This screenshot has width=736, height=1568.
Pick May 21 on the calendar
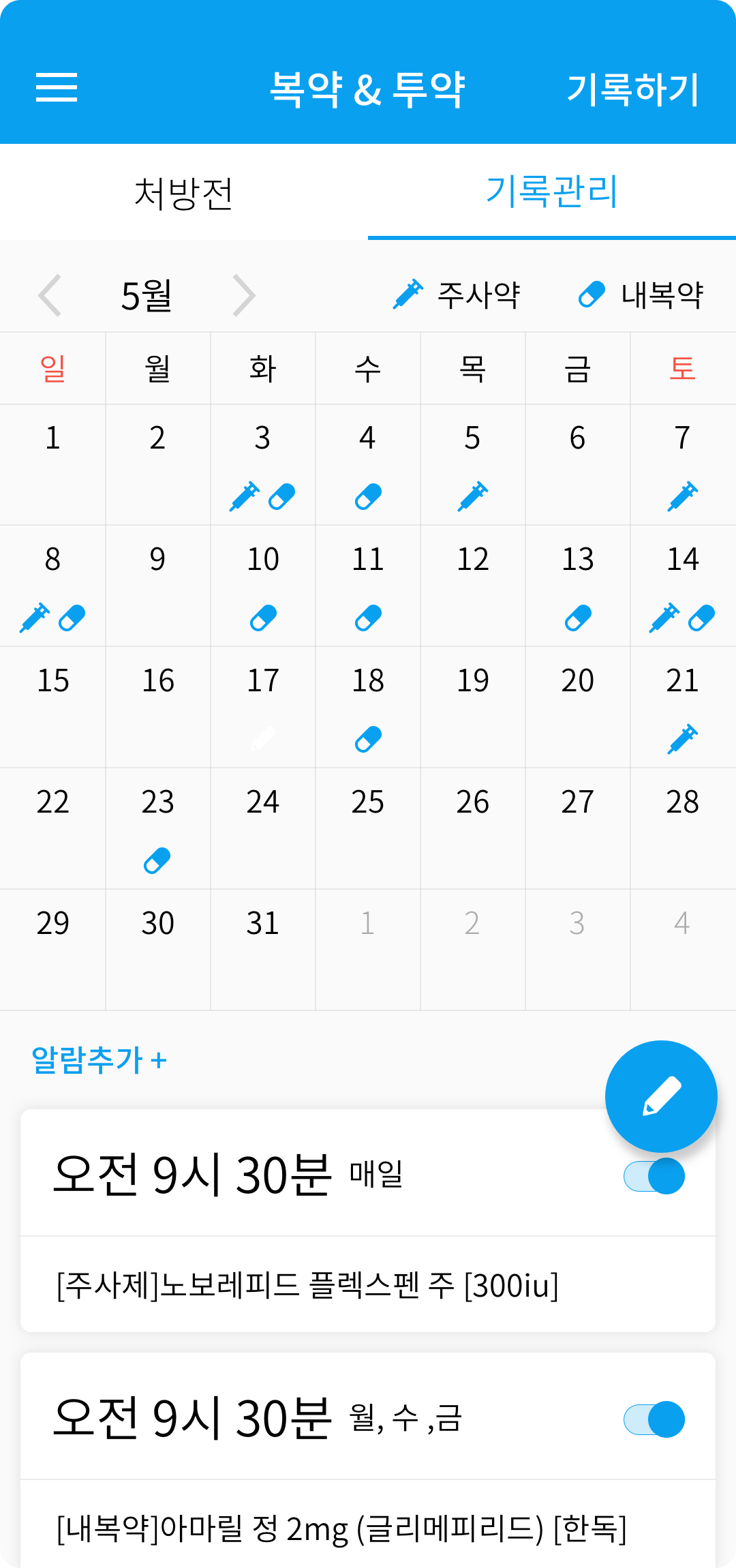[x=682, y=706]
